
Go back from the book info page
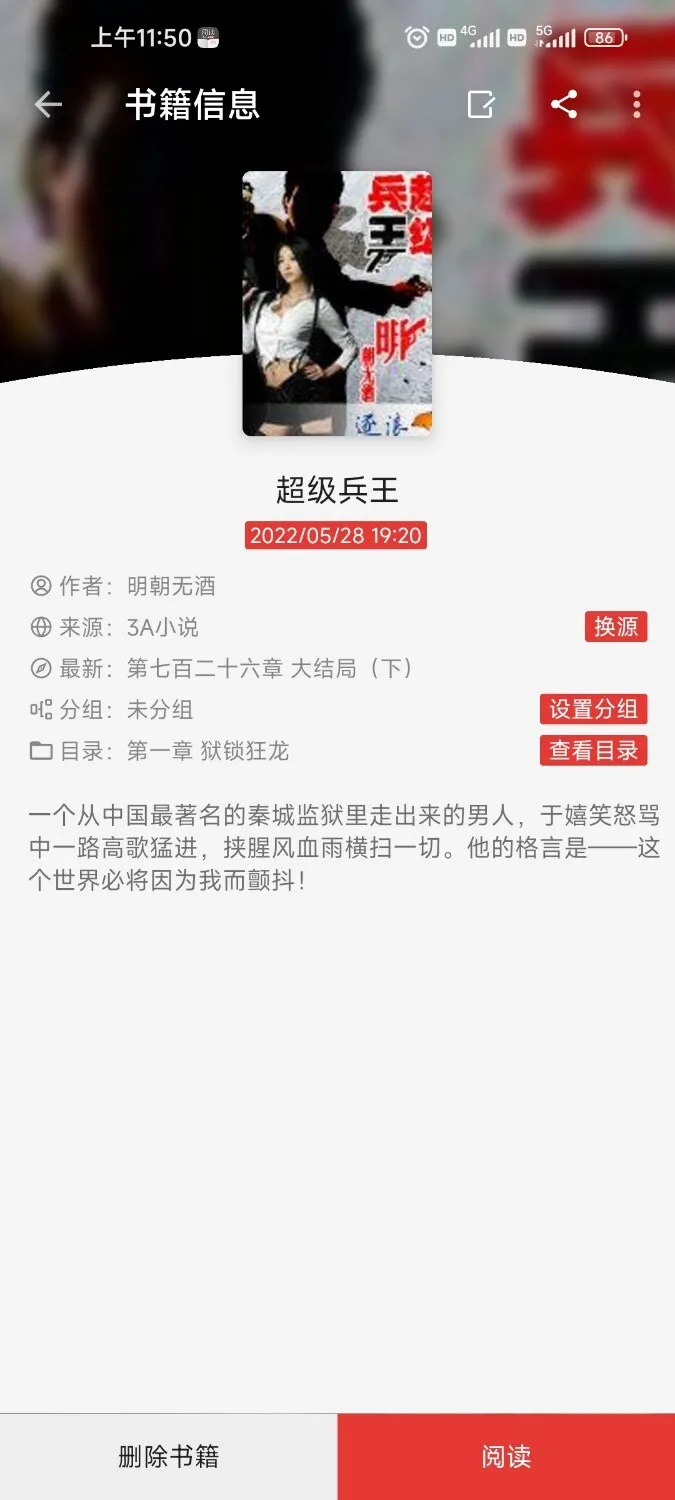48,105
